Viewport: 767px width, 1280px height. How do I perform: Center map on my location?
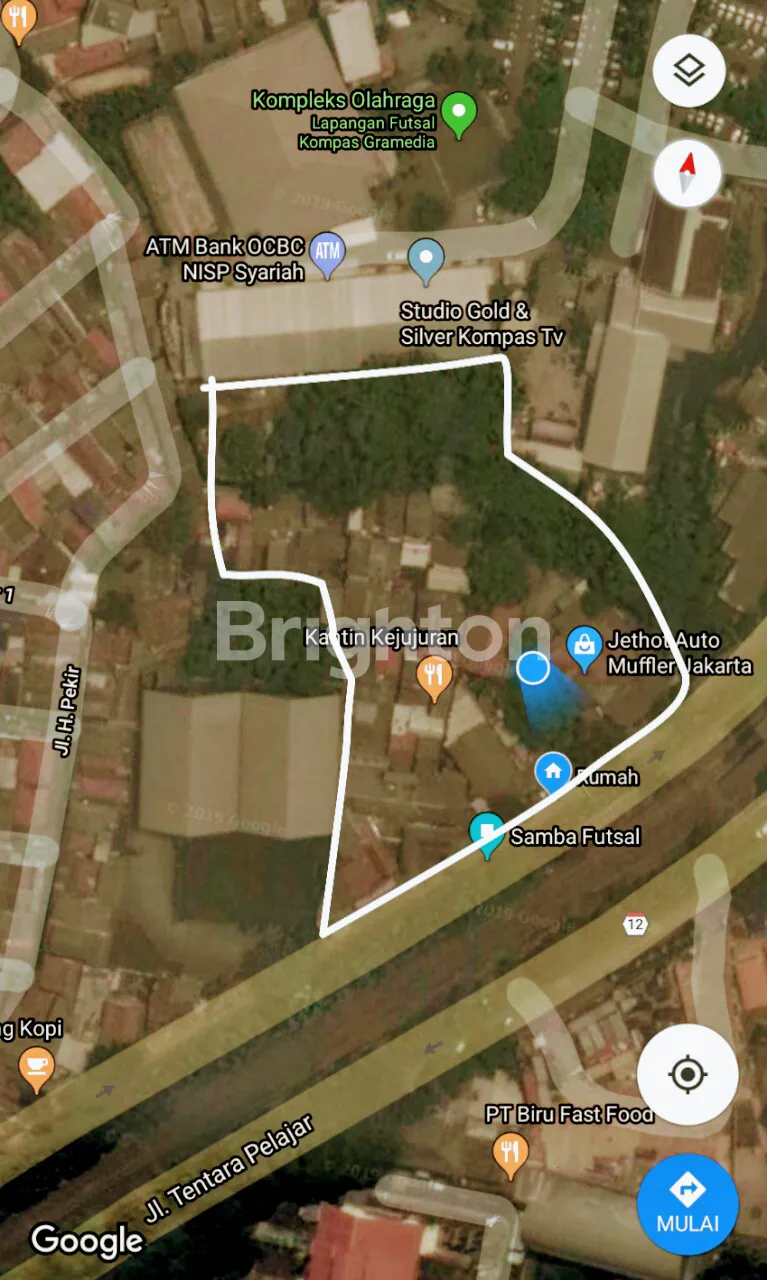687,1075
